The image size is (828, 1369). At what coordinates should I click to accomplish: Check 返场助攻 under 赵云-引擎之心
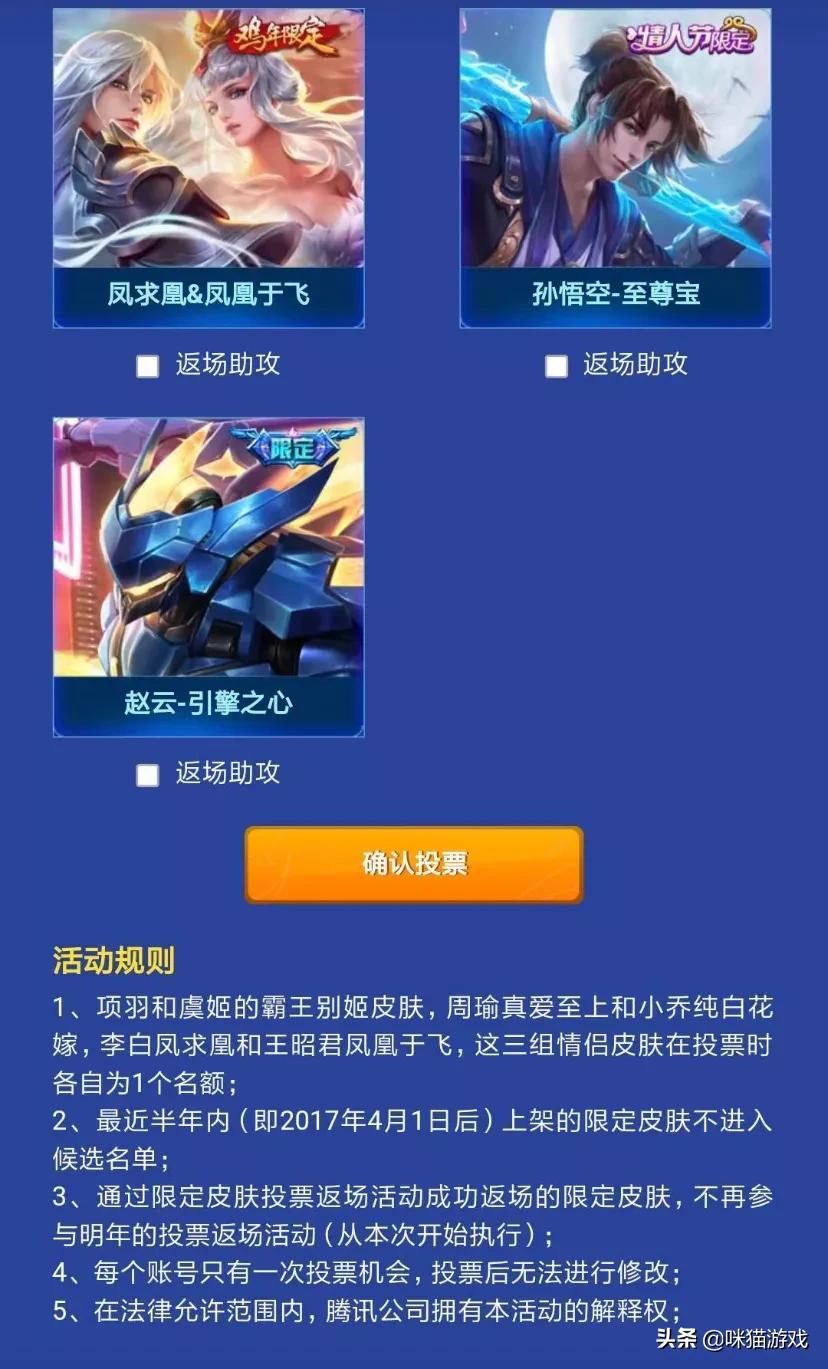(148, 775)
